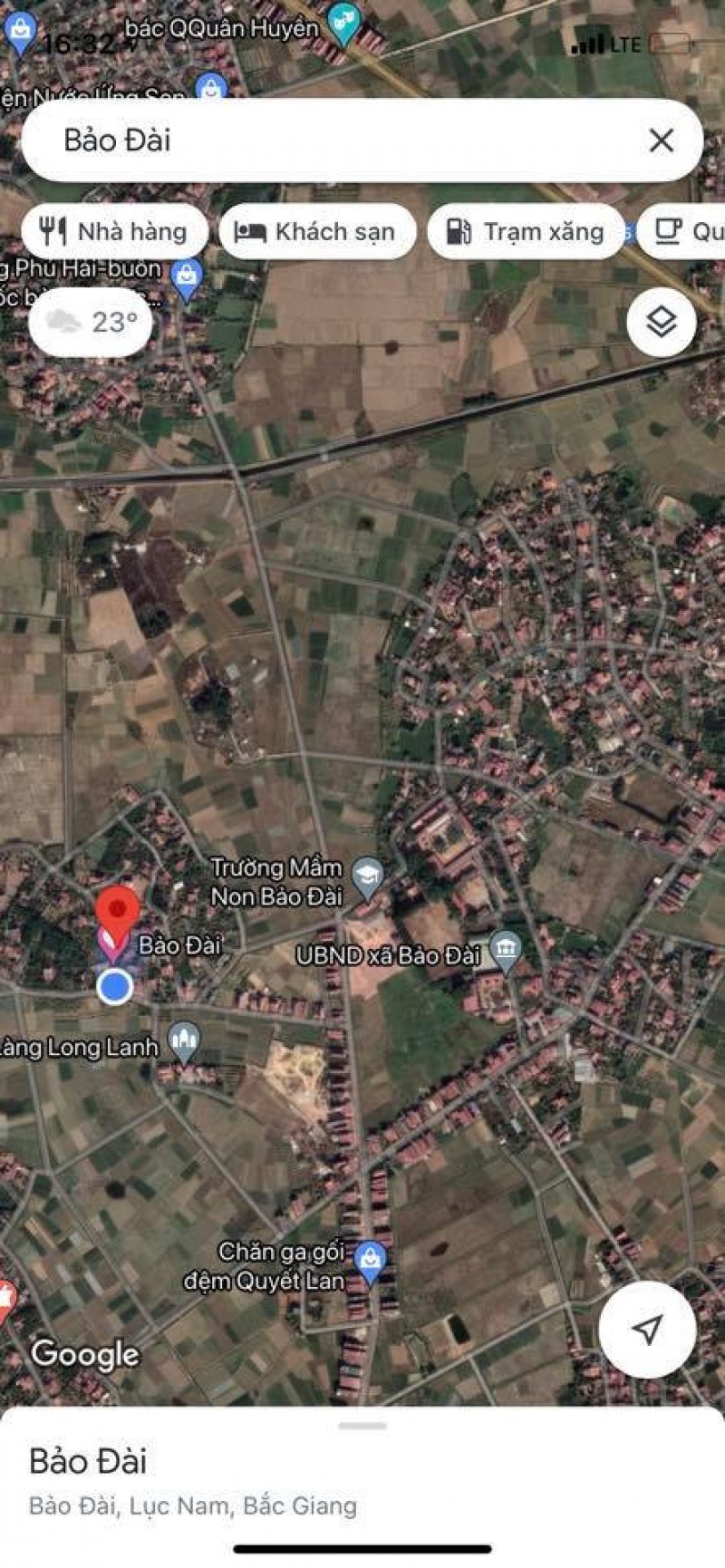The height and width of the screenshot is (1568, 725).
Task: Open Trường Mầm Non Bảo Đài marker
Action: 367,877
